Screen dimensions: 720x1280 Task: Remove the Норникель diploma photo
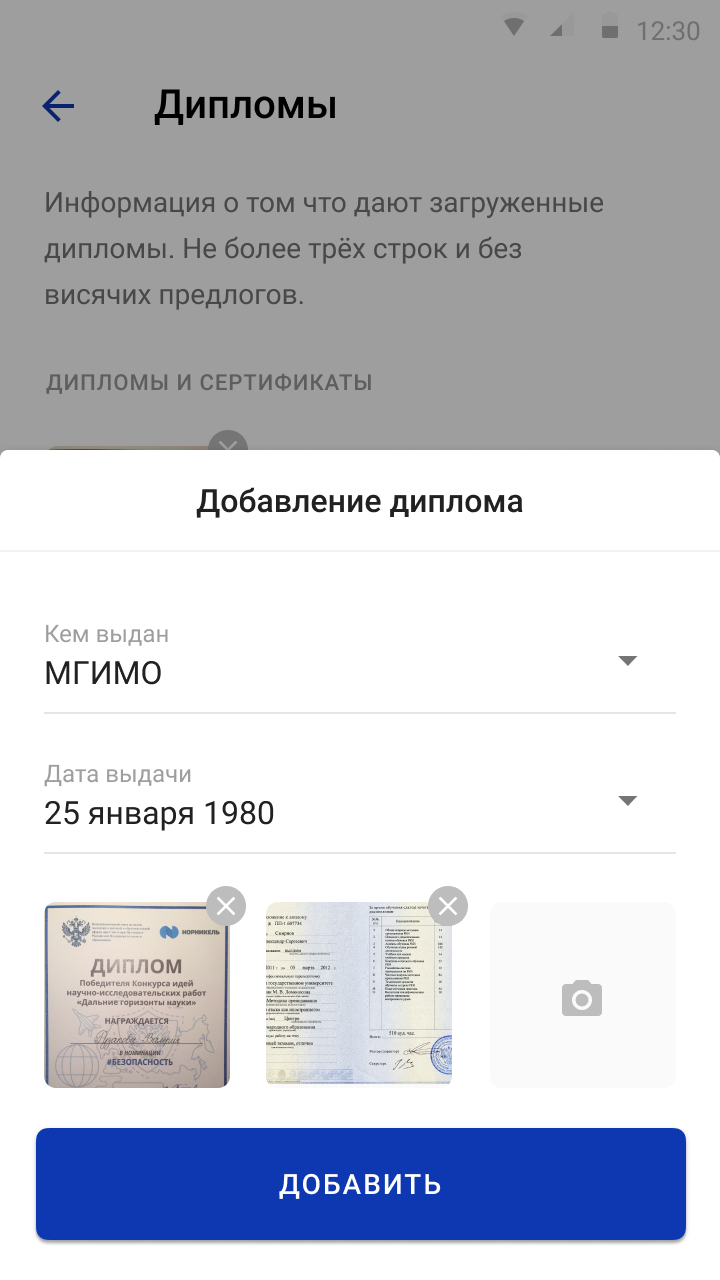point(226,906)
